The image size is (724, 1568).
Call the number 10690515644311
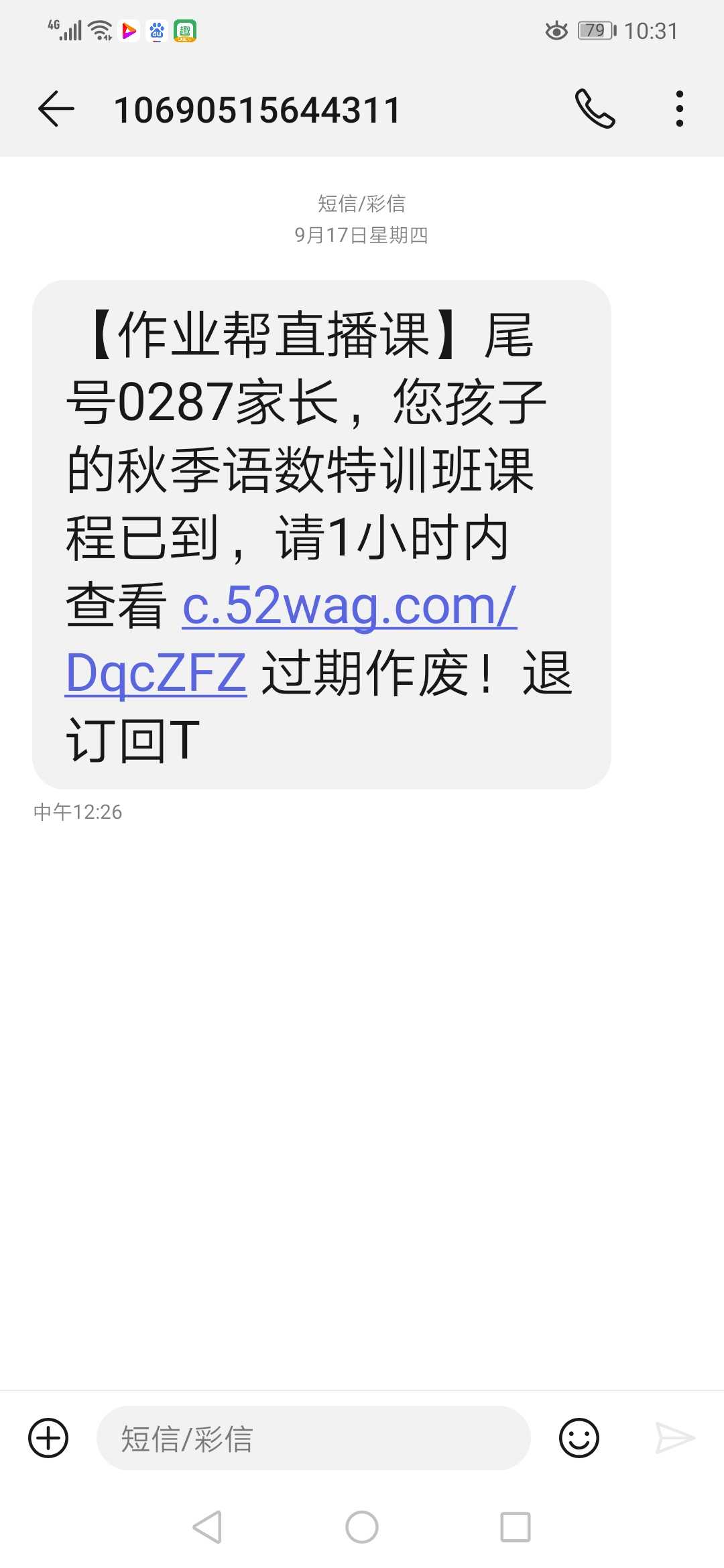click(595, 109)
